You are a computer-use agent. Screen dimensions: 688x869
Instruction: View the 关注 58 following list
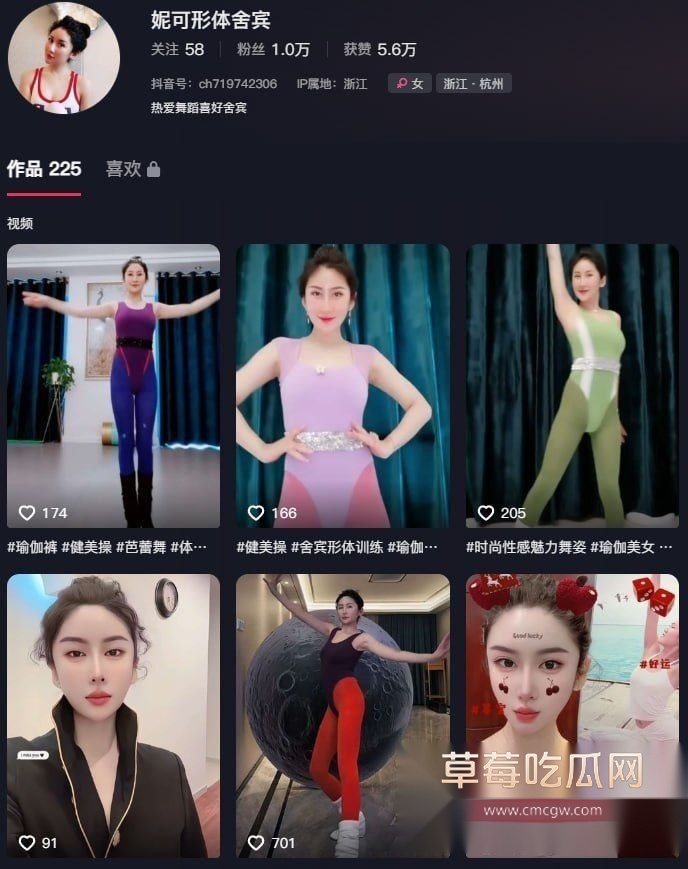[x=177, y=49]
